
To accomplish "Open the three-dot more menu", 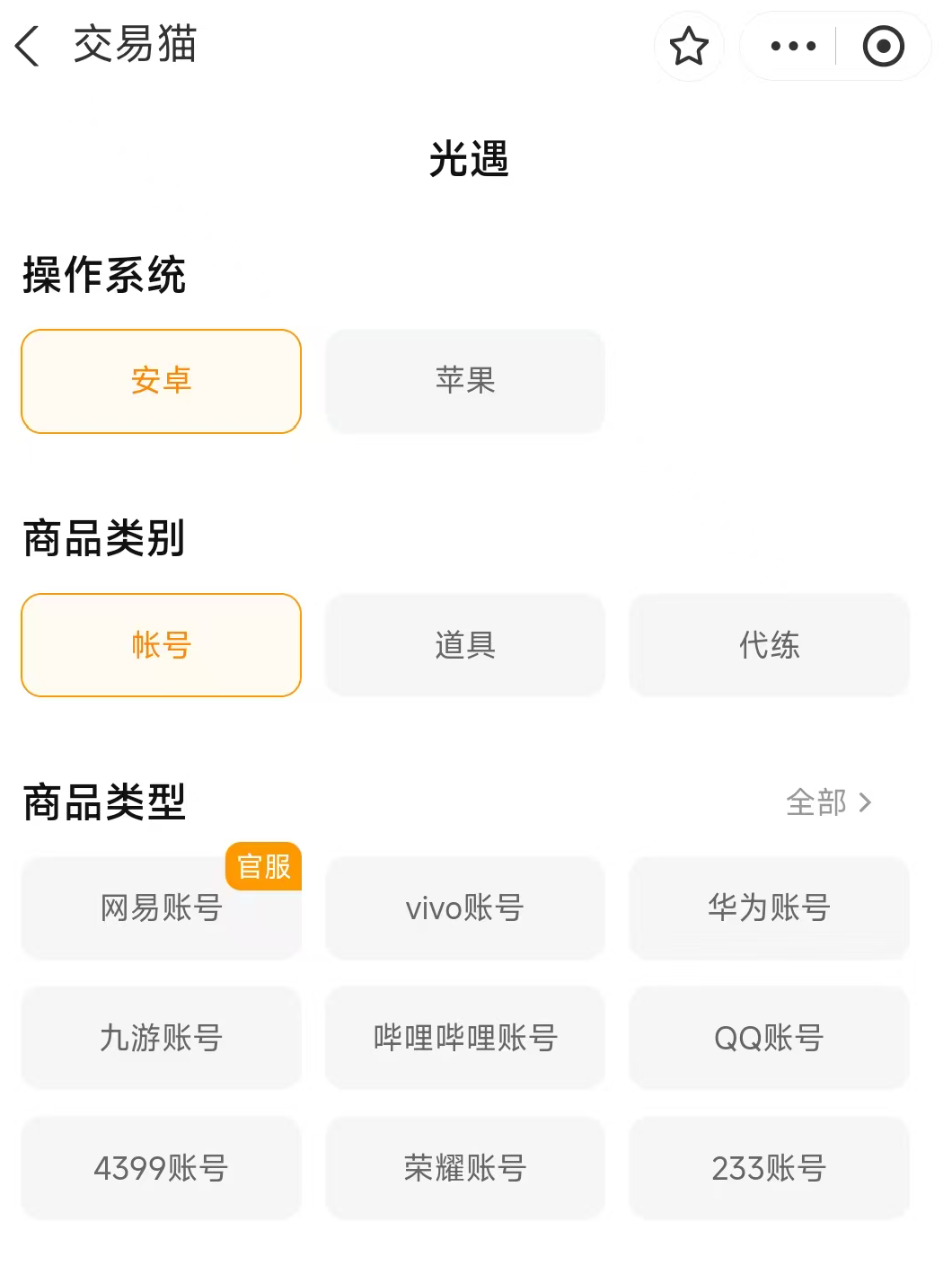I will (x=793, y=46).
